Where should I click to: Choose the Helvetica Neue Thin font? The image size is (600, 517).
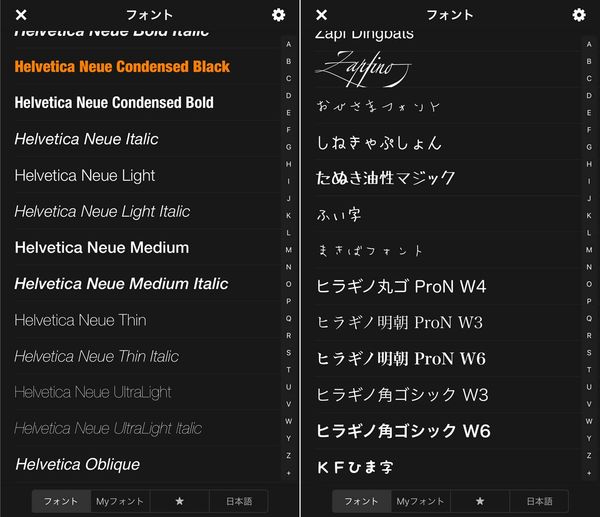[x=80, y=320]
